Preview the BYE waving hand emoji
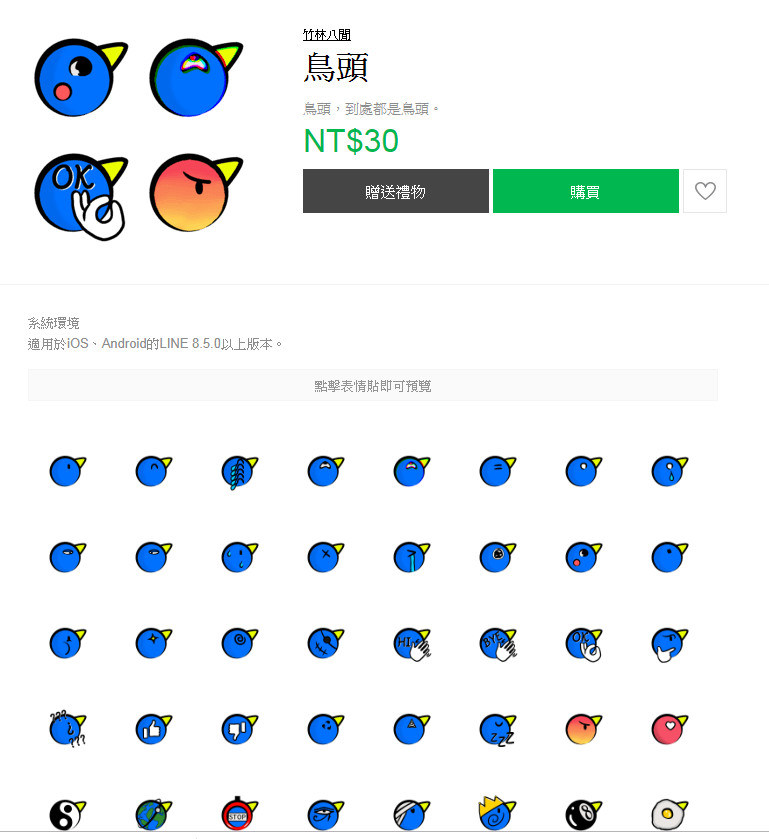 [x=497, y=643]
